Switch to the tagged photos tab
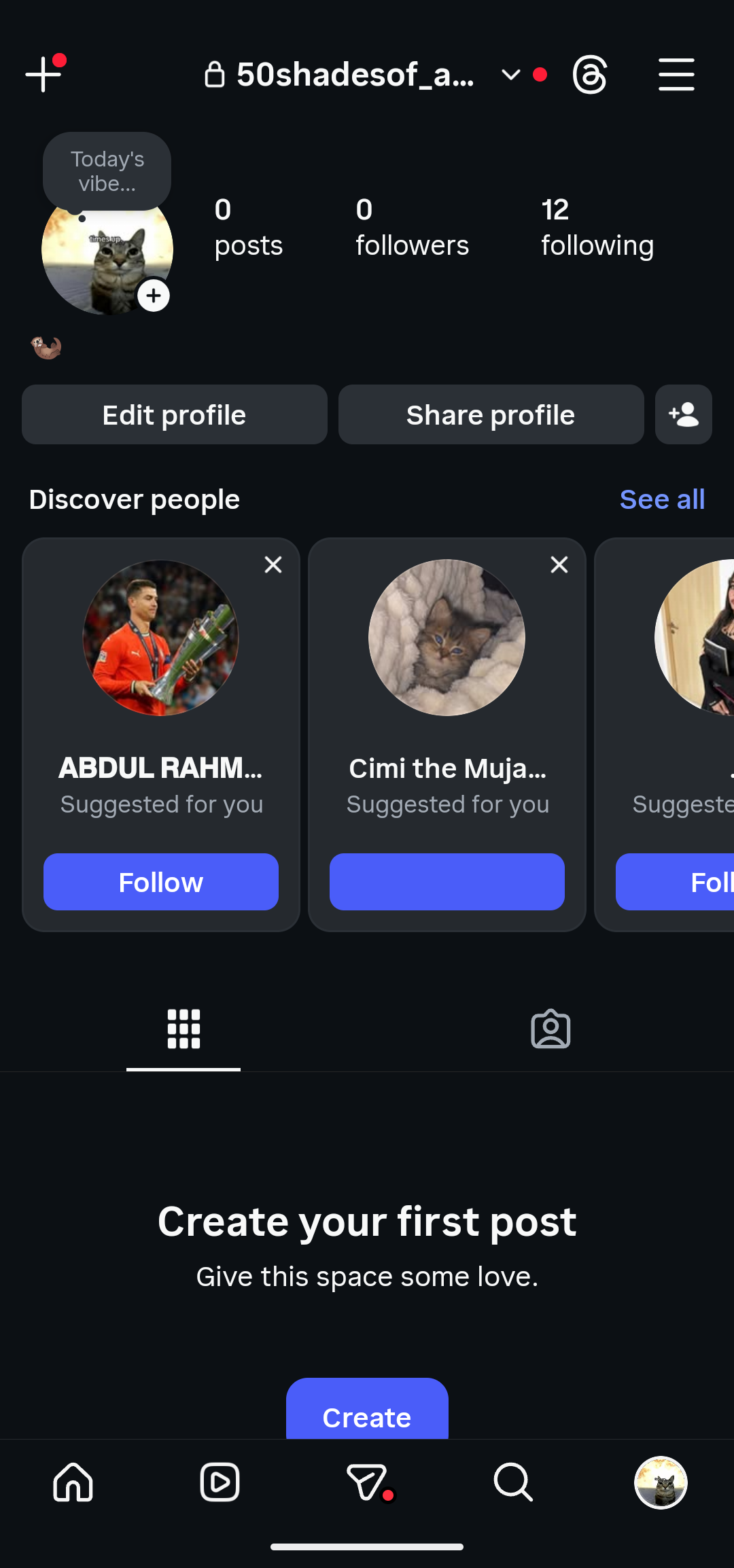Screen dimensions: 734x1568 coord(550,1029)
